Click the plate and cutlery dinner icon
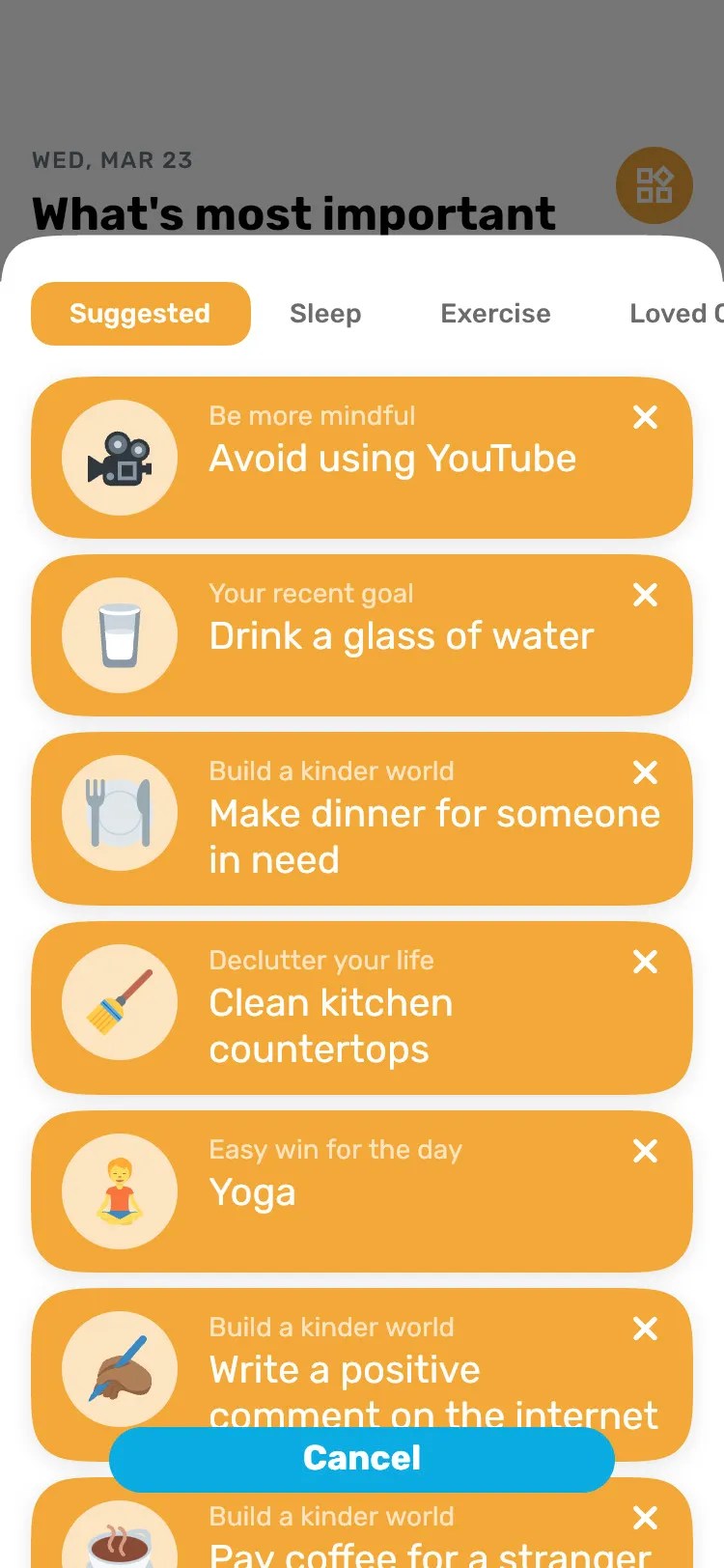Screen dimensions: 724x1568 click(120, 813)
